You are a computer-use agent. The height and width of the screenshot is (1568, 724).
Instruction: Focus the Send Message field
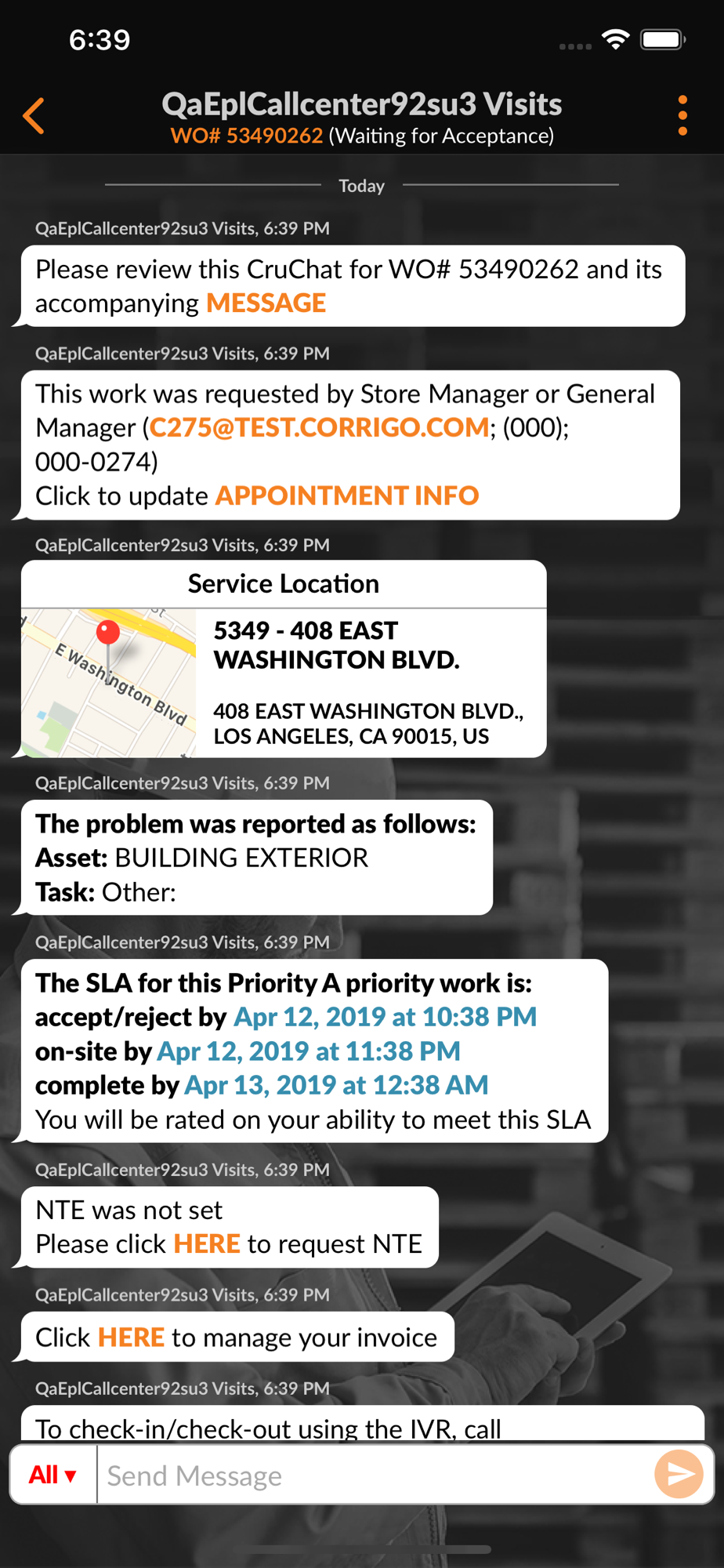pyautogui.click(x=376, y=1475)
